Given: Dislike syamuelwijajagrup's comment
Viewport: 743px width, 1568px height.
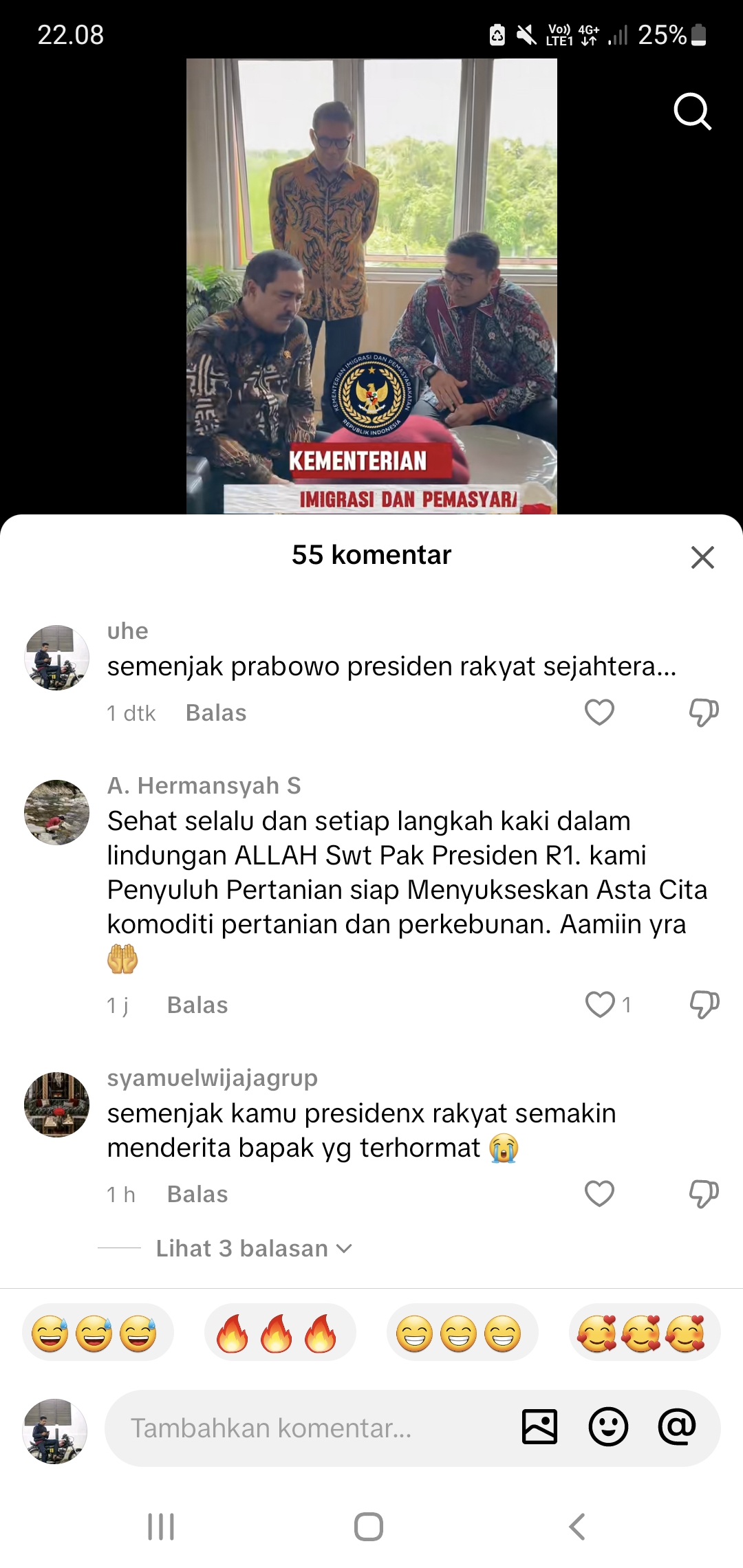Looking at the screenshot, I should [704, 1194].
